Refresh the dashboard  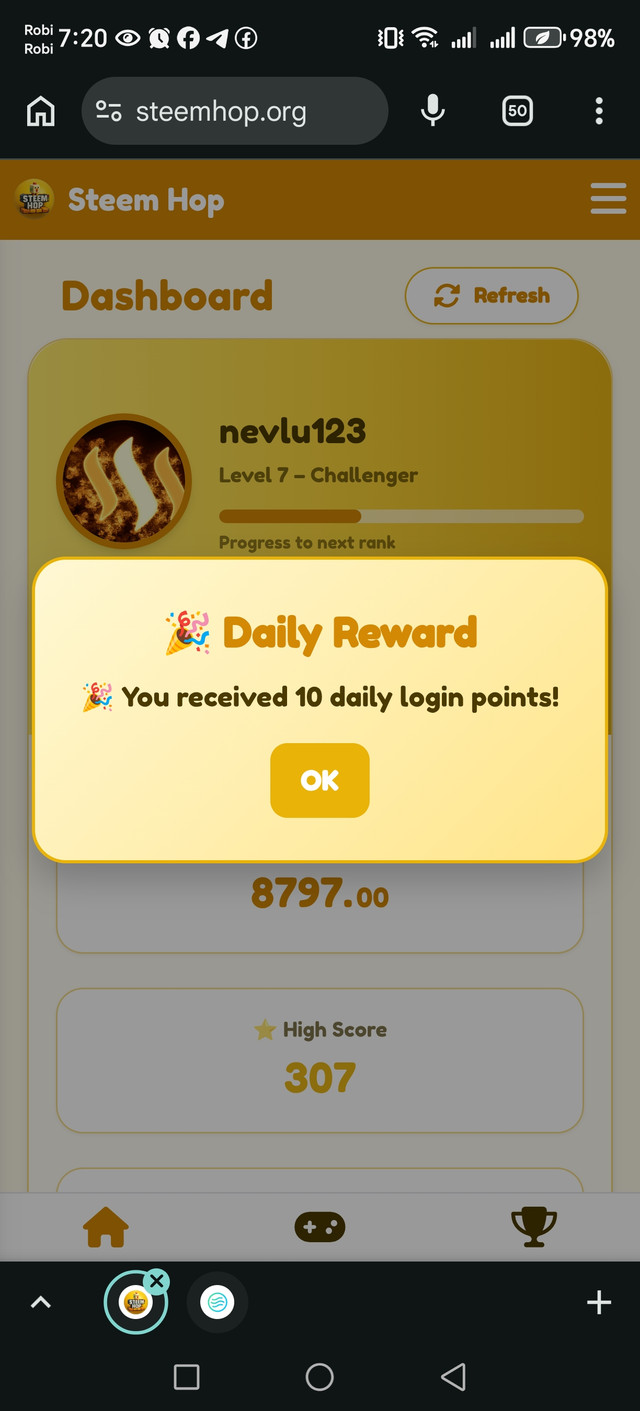point(491,295)
